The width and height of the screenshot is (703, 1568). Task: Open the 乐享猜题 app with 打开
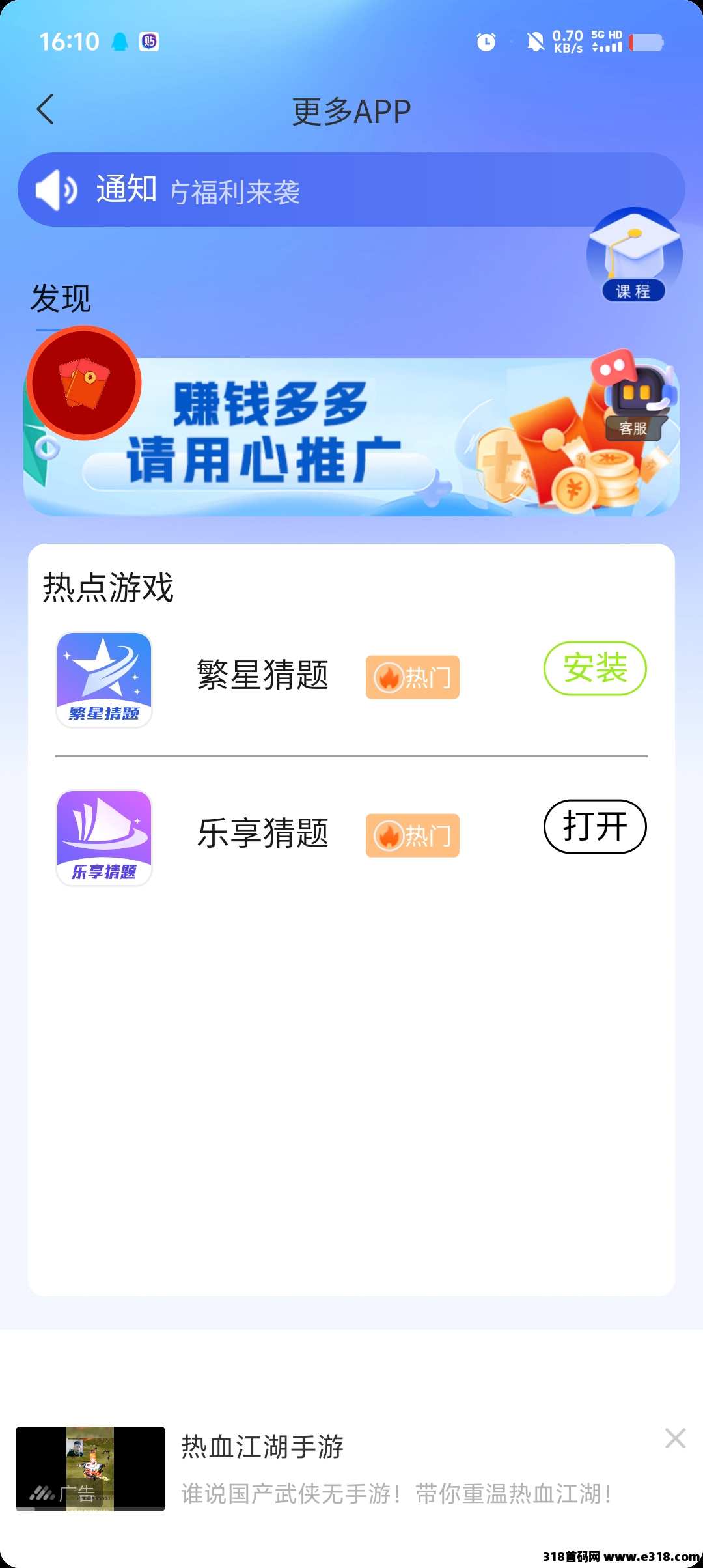(x=594, y=827)
